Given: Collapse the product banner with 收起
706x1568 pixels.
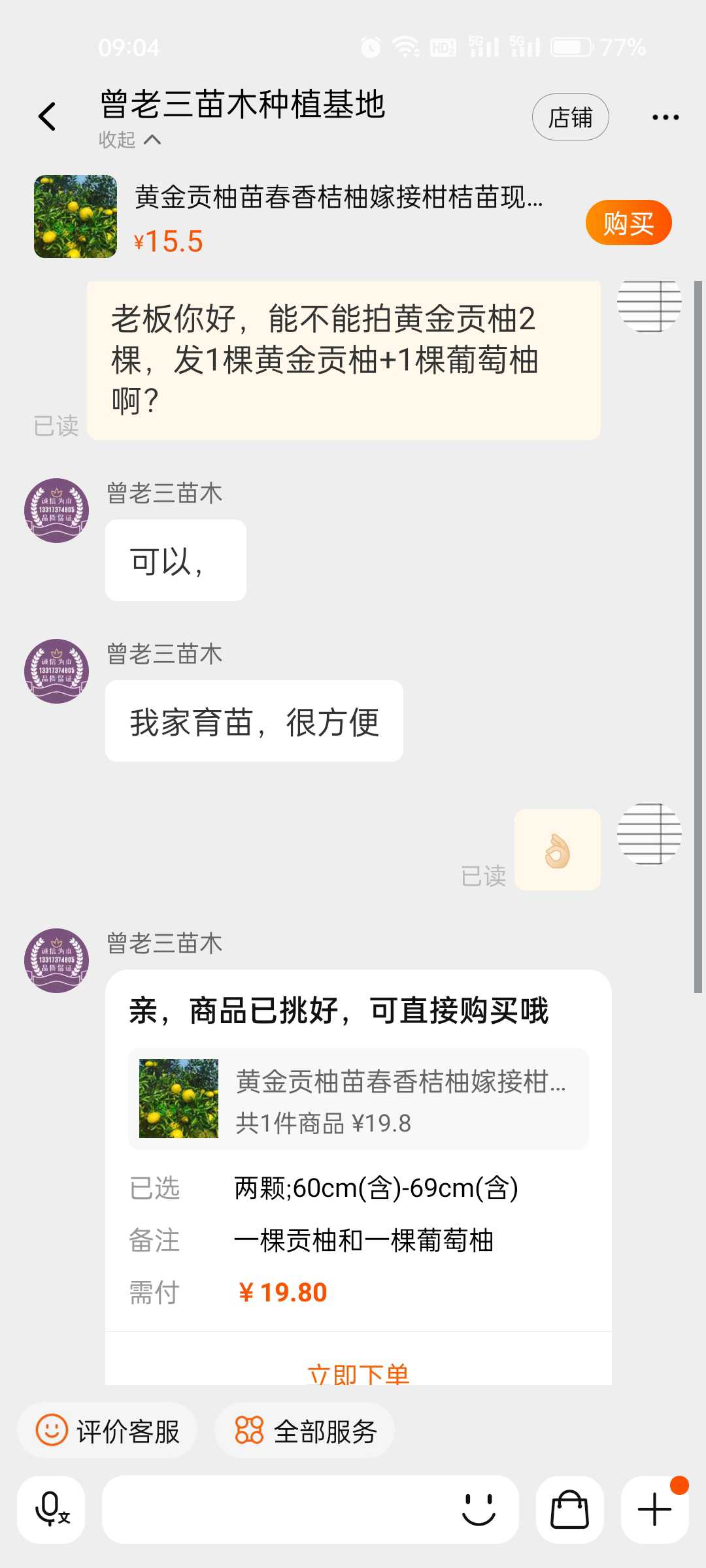Looking at the screenshot, I should coord(129,140).
